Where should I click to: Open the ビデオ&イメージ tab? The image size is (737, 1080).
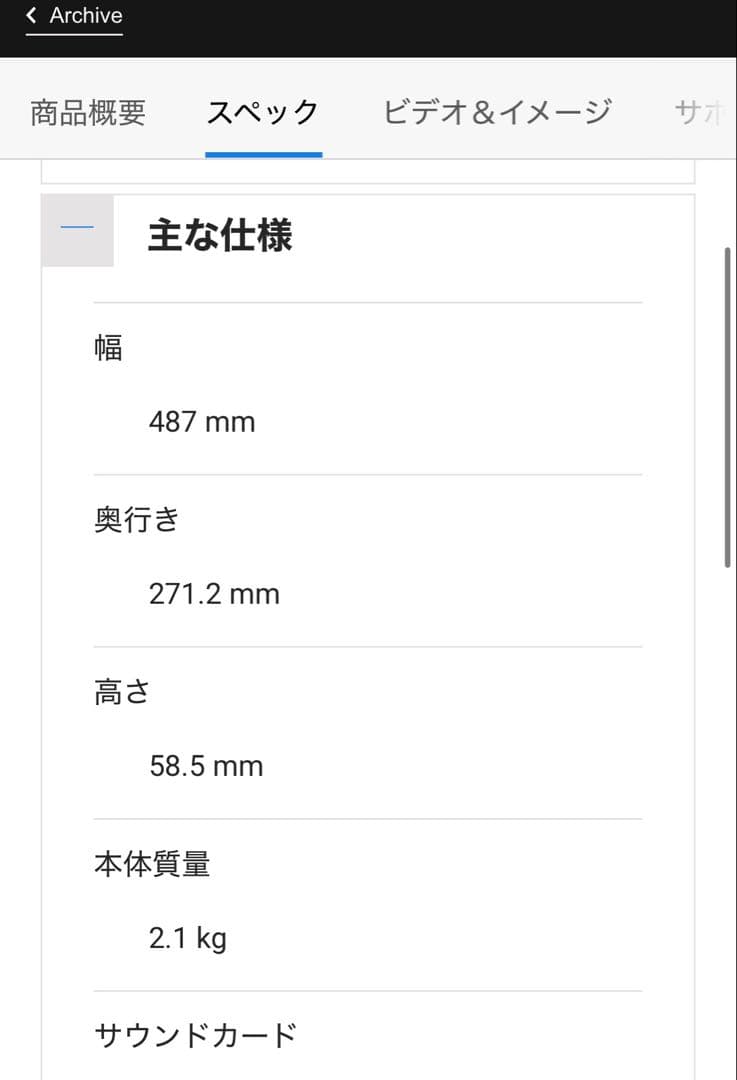tap(497, 112)
